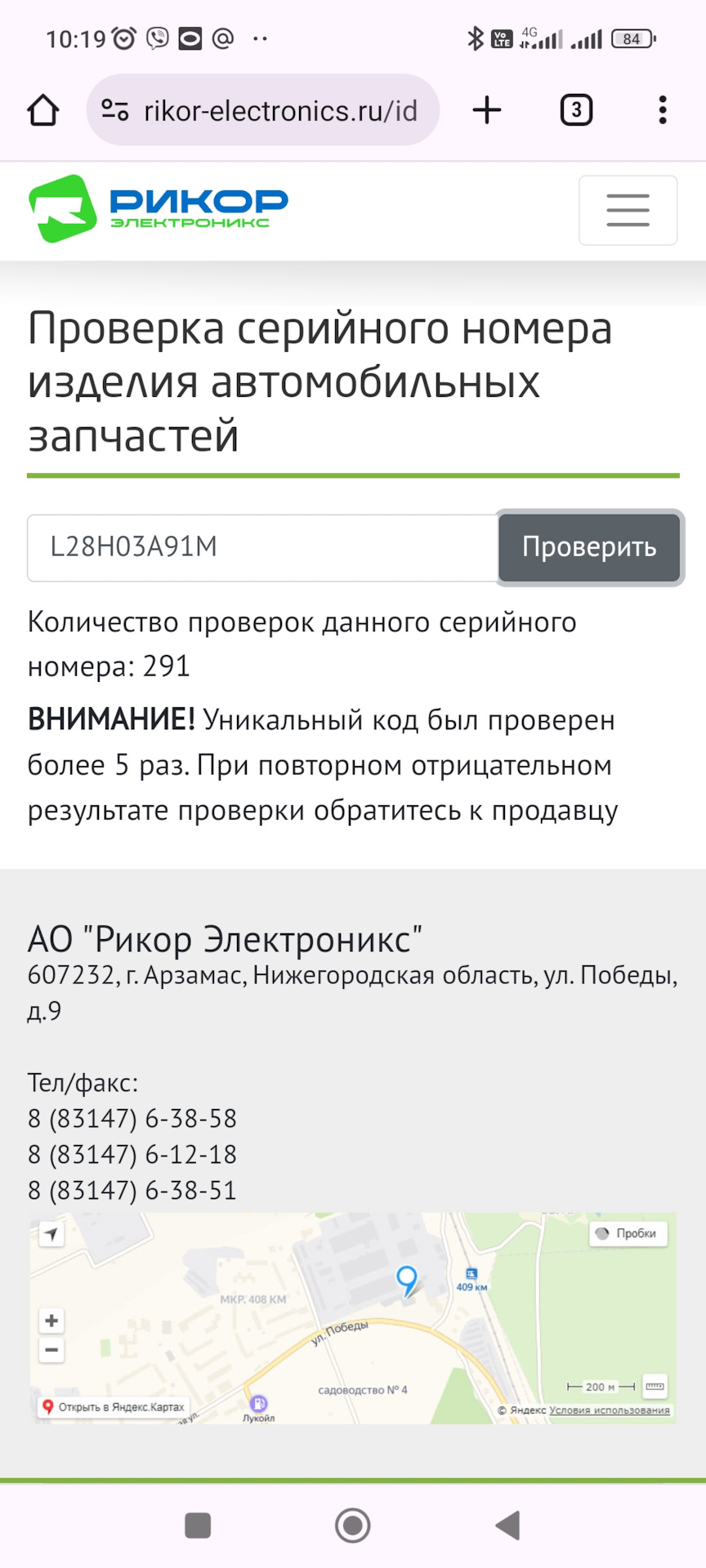
Task: Tap the blue location pin on the map
Action: 406,1279
